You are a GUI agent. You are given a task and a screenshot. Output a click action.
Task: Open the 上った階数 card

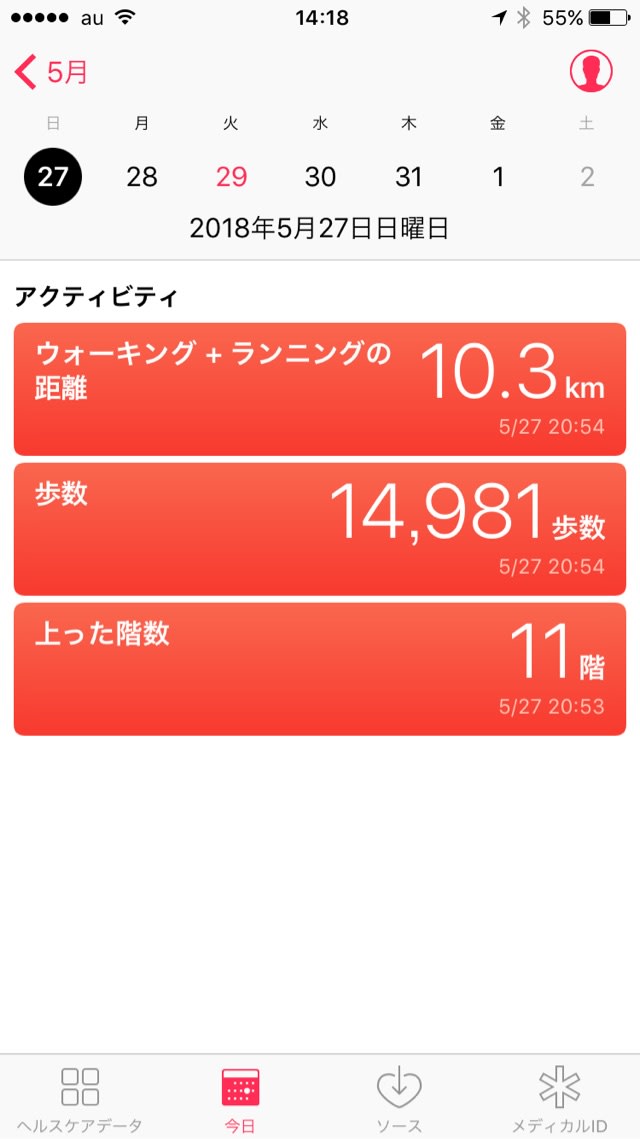320,669
